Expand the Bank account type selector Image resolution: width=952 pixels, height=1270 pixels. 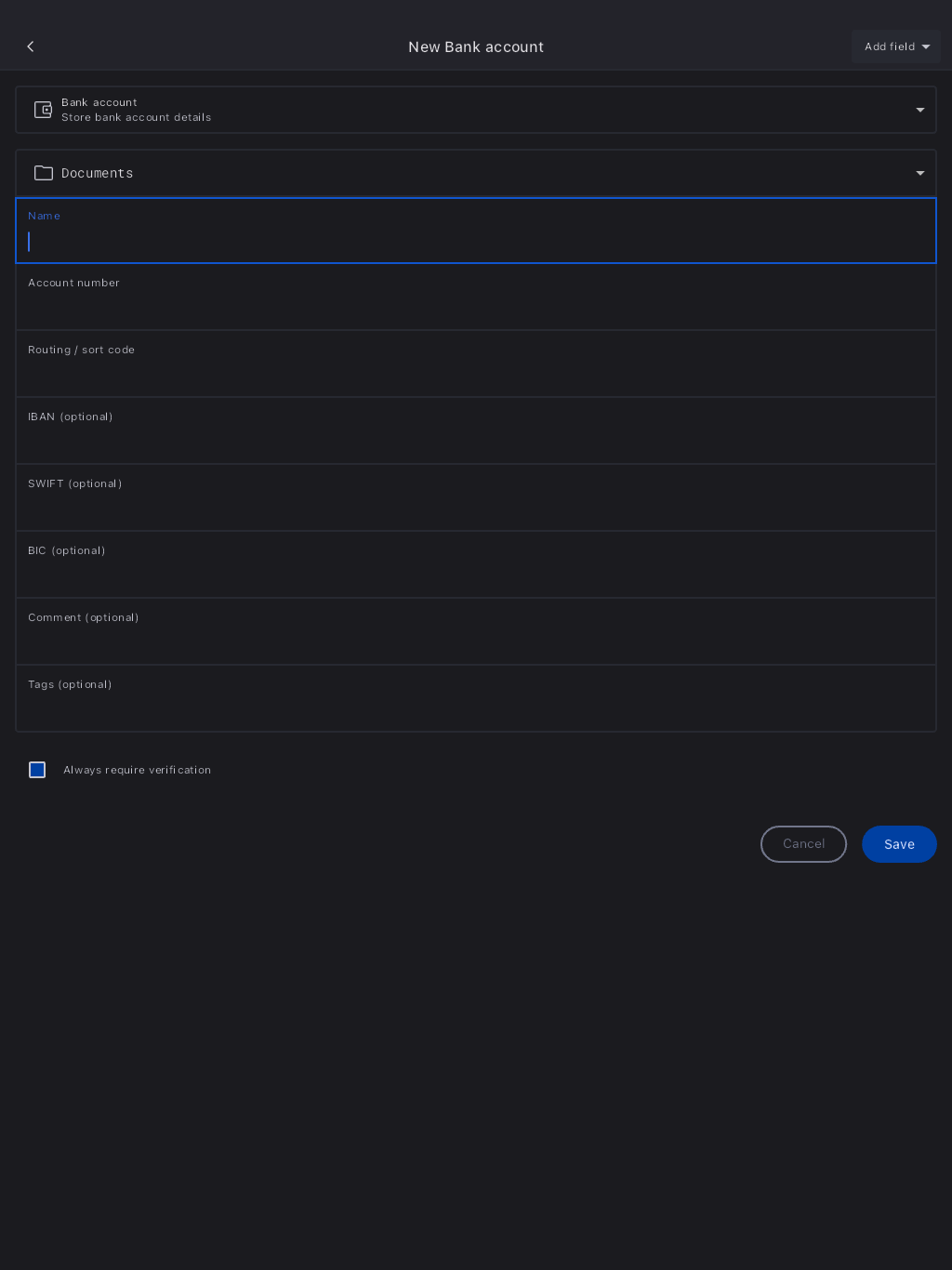[475, 110]
